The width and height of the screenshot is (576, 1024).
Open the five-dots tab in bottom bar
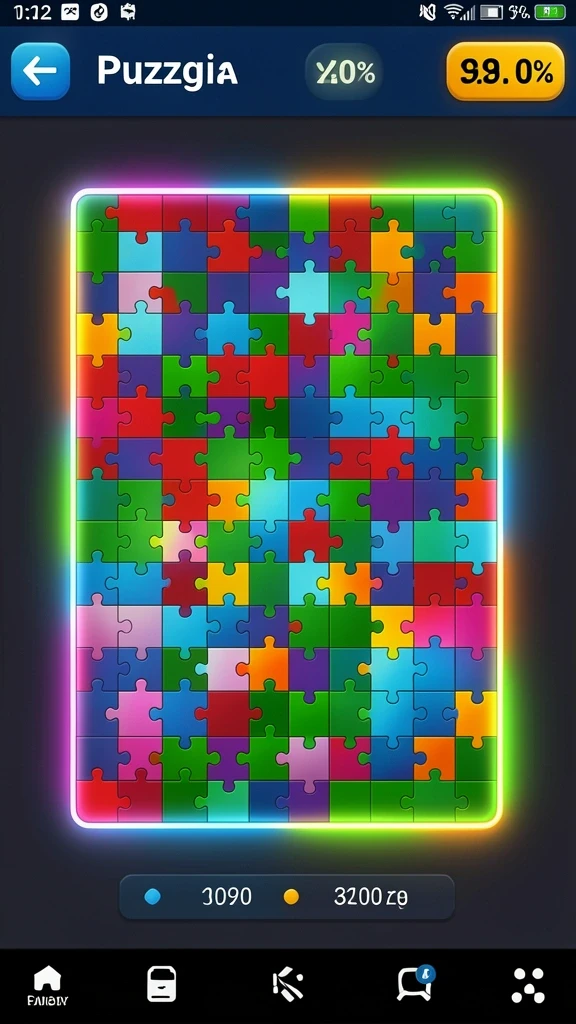[x=528, y=985]
